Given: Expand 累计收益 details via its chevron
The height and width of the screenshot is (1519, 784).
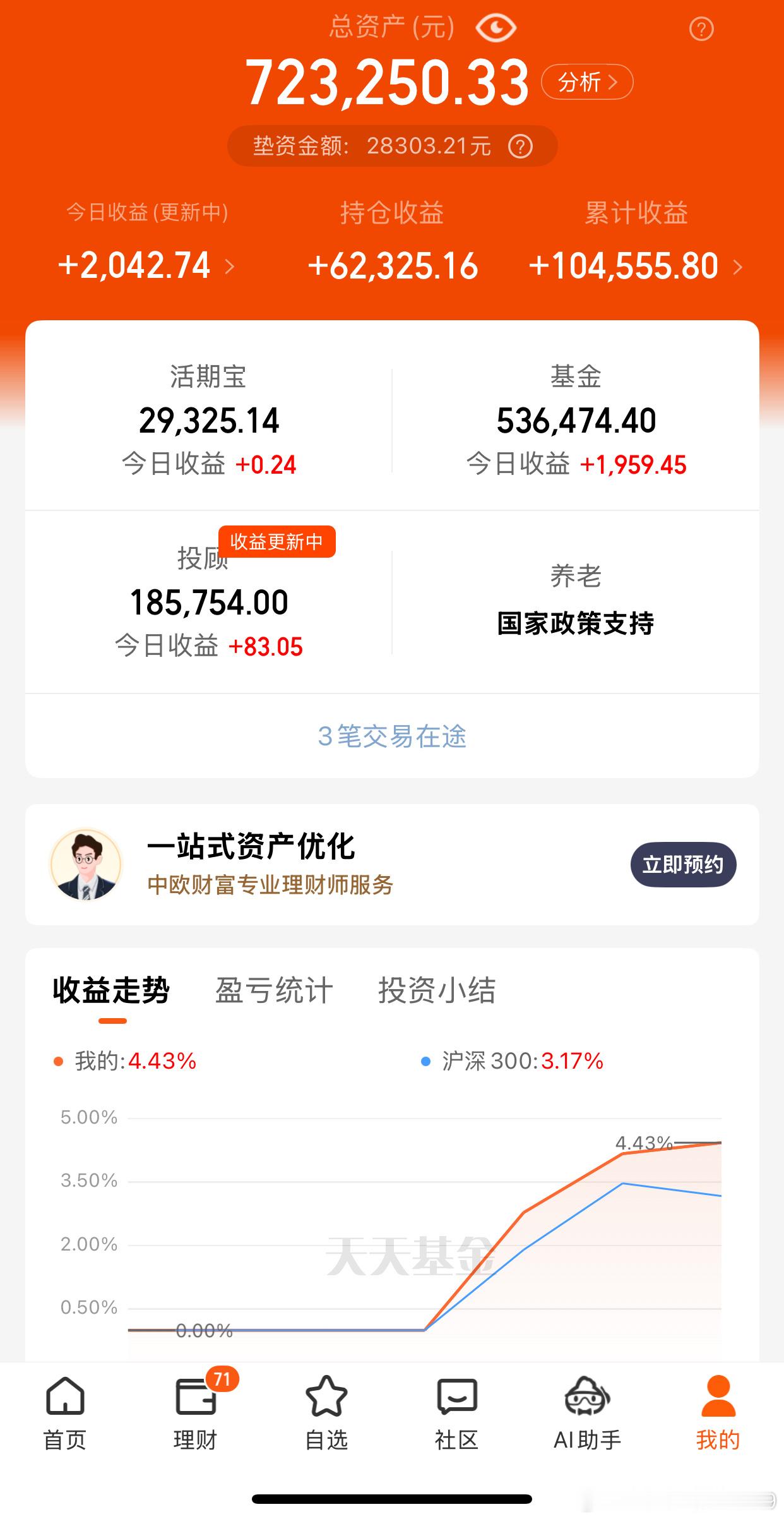Looking at the screenshot, I should coord(737,267).
